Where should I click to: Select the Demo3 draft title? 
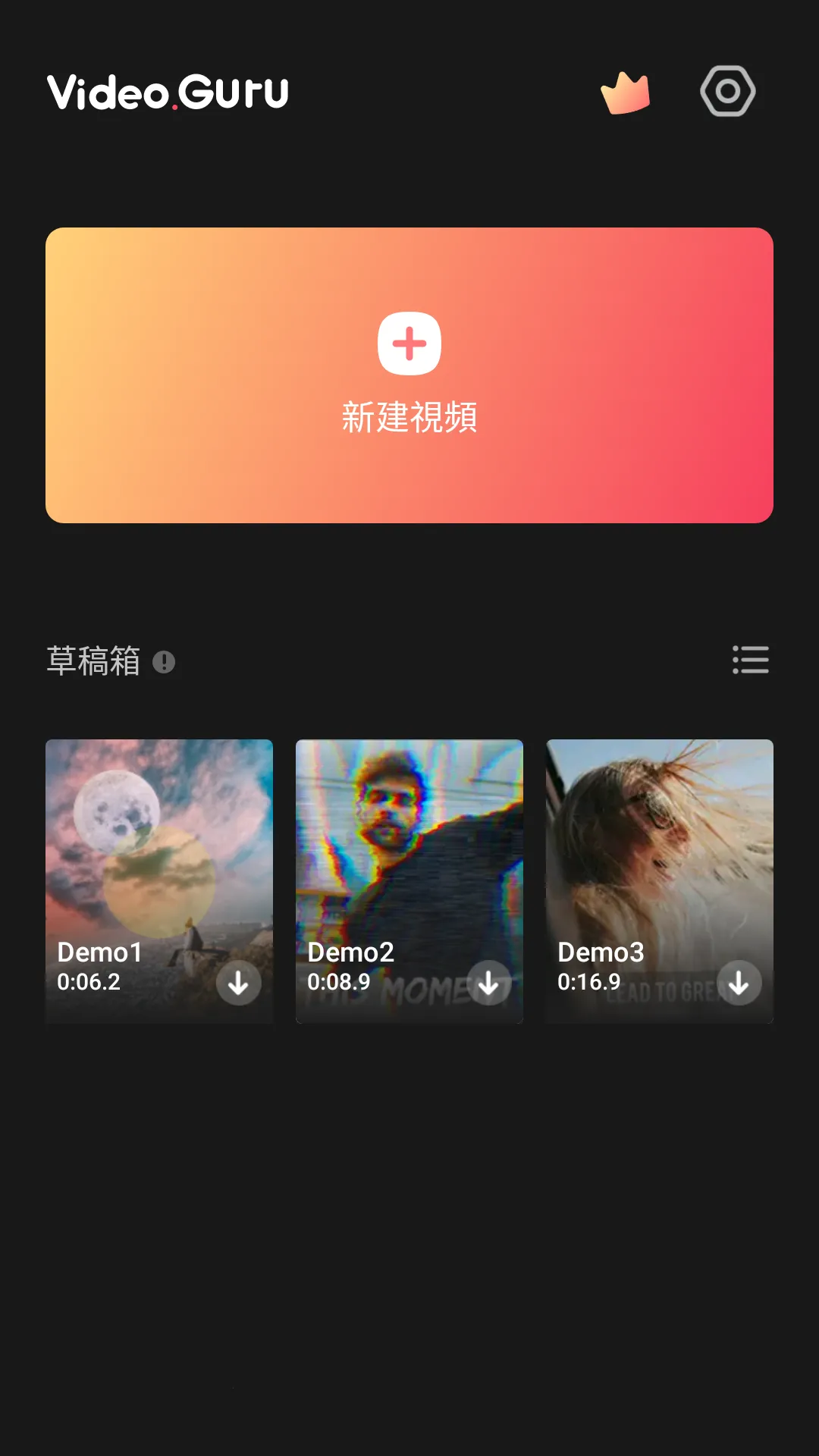tap(600, 952)
